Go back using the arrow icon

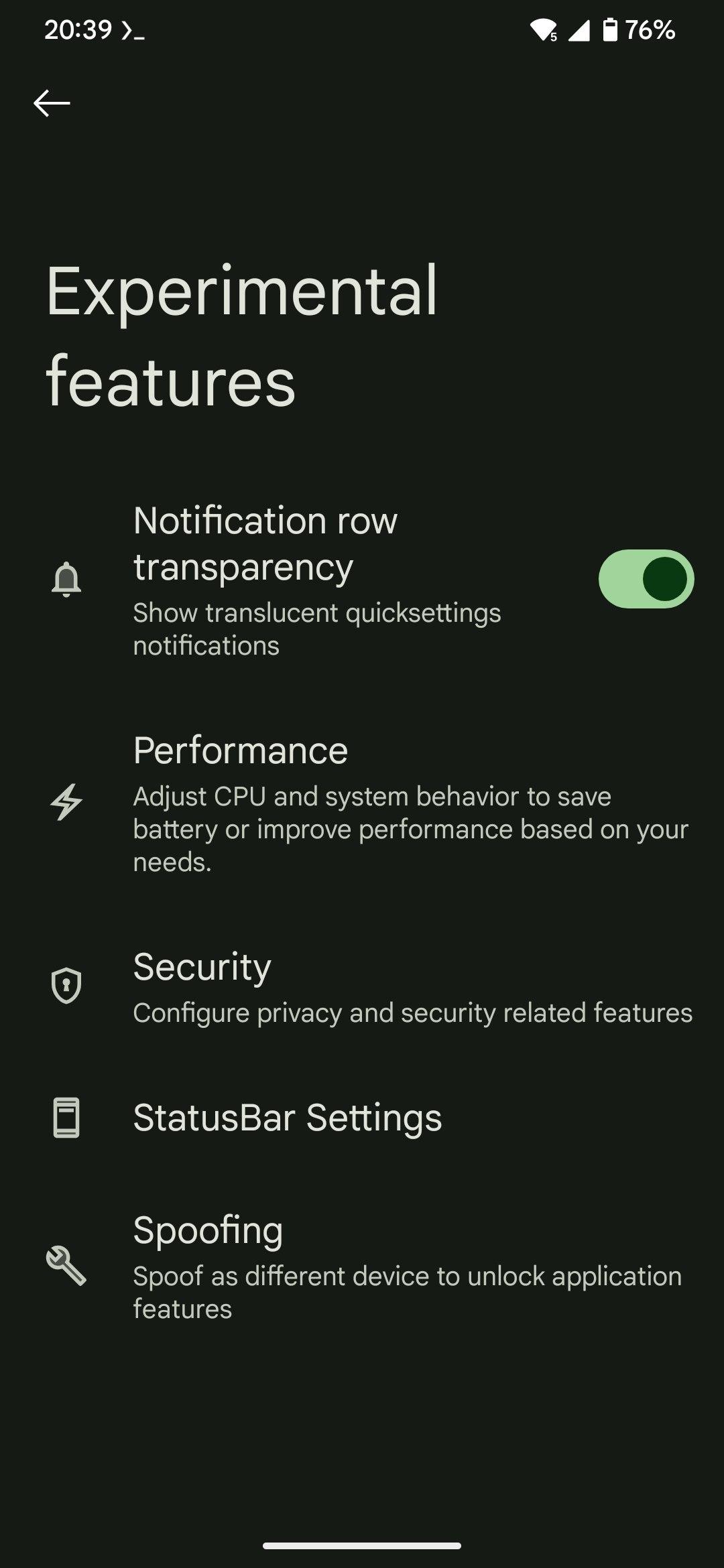click(x=52, y=103)
